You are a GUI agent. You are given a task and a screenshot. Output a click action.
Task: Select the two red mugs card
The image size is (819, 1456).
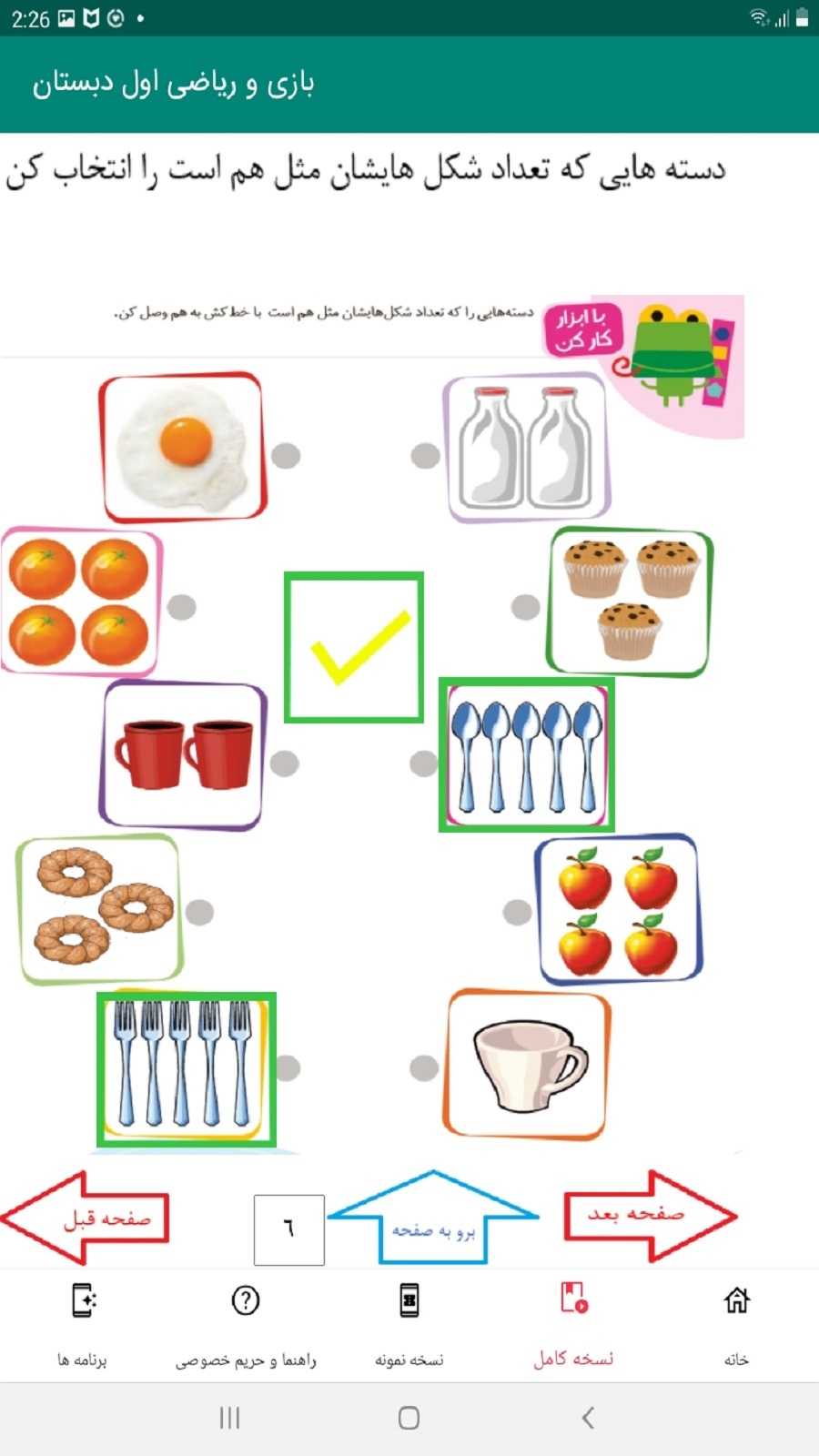click(x=183, y=755)
